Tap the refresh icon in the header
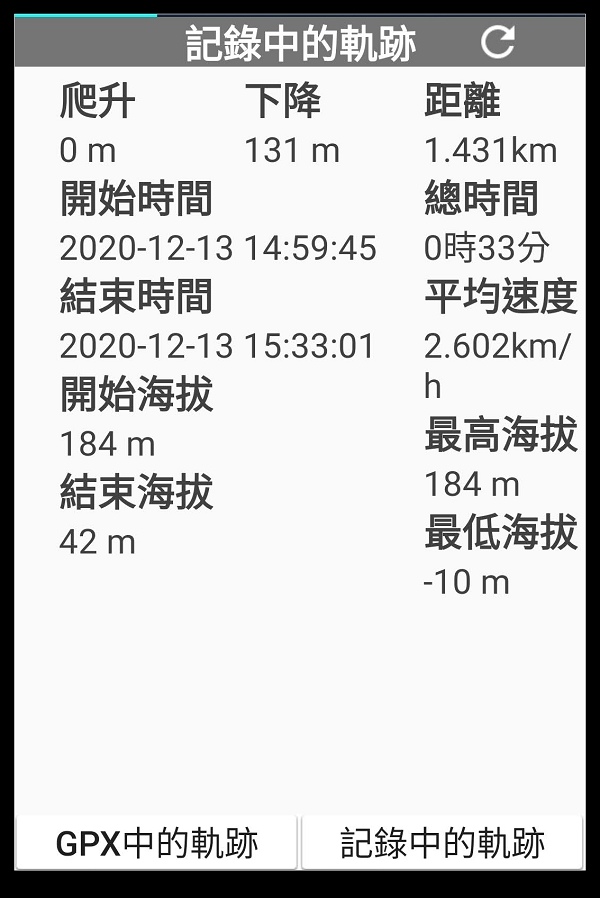This screenshot has height=898, width=600. (497, 42)
